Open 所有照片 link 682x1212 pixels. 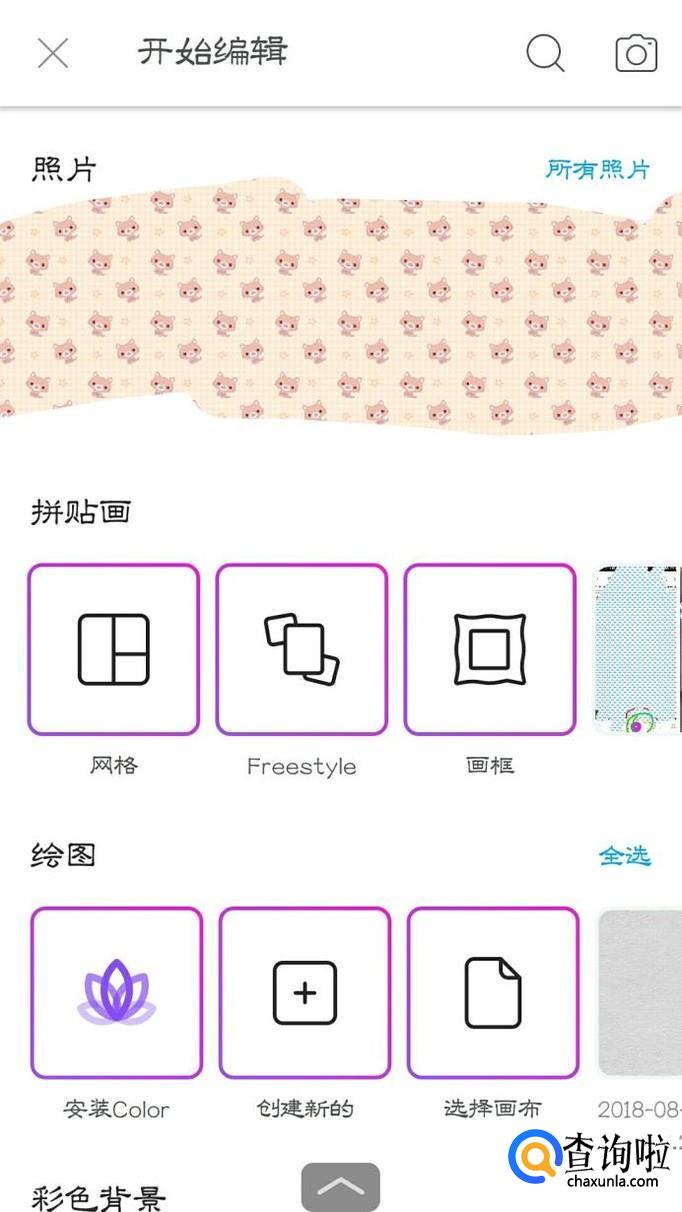pyautogui.click(x=597, y=169)
